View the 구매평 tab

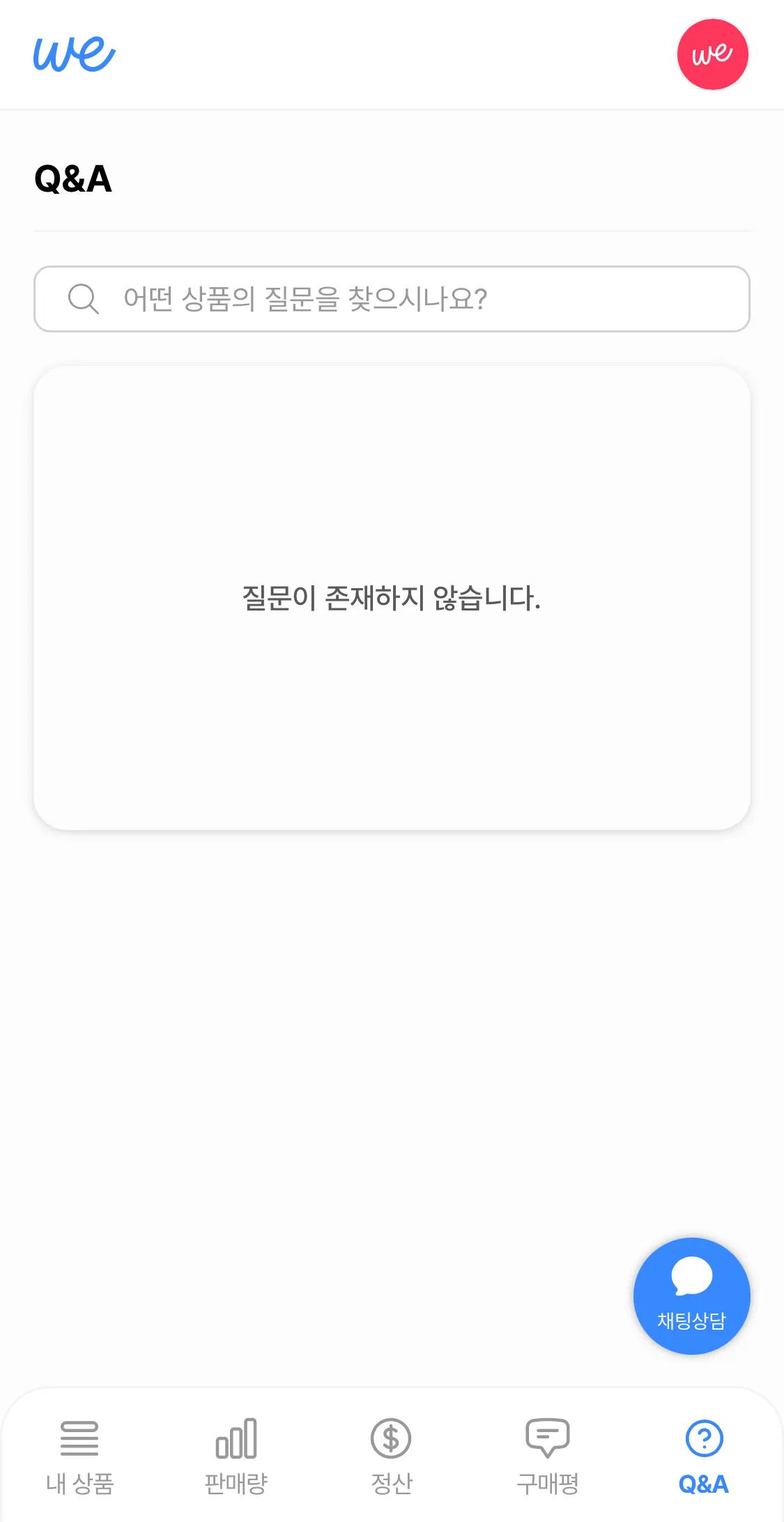pos(548,1456)
